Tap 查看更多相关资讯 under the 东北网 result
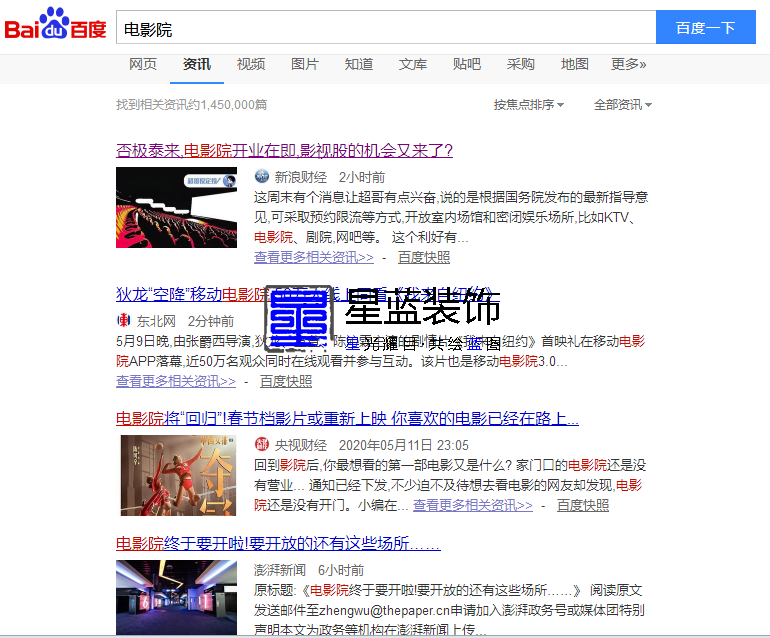This screenshot has height=638, width=770. [176, 381]
